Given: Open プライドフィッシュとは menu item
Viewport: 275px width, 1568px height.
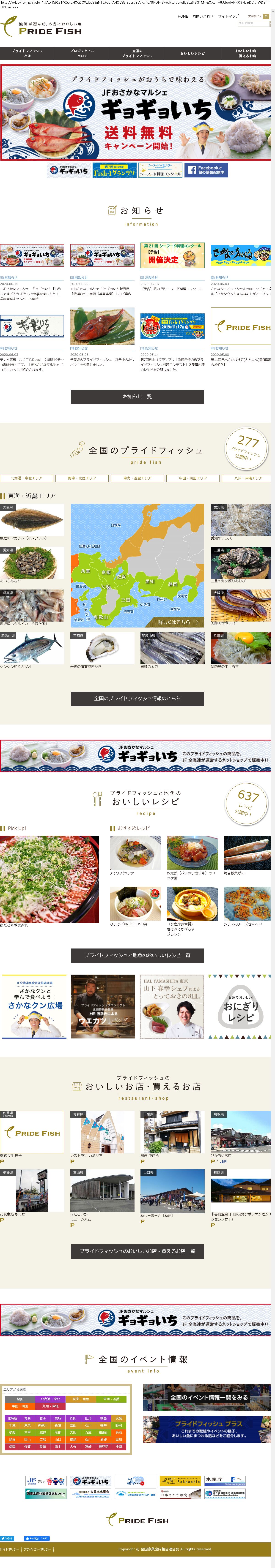Looking at the screenshot, I should pos(27,54).
